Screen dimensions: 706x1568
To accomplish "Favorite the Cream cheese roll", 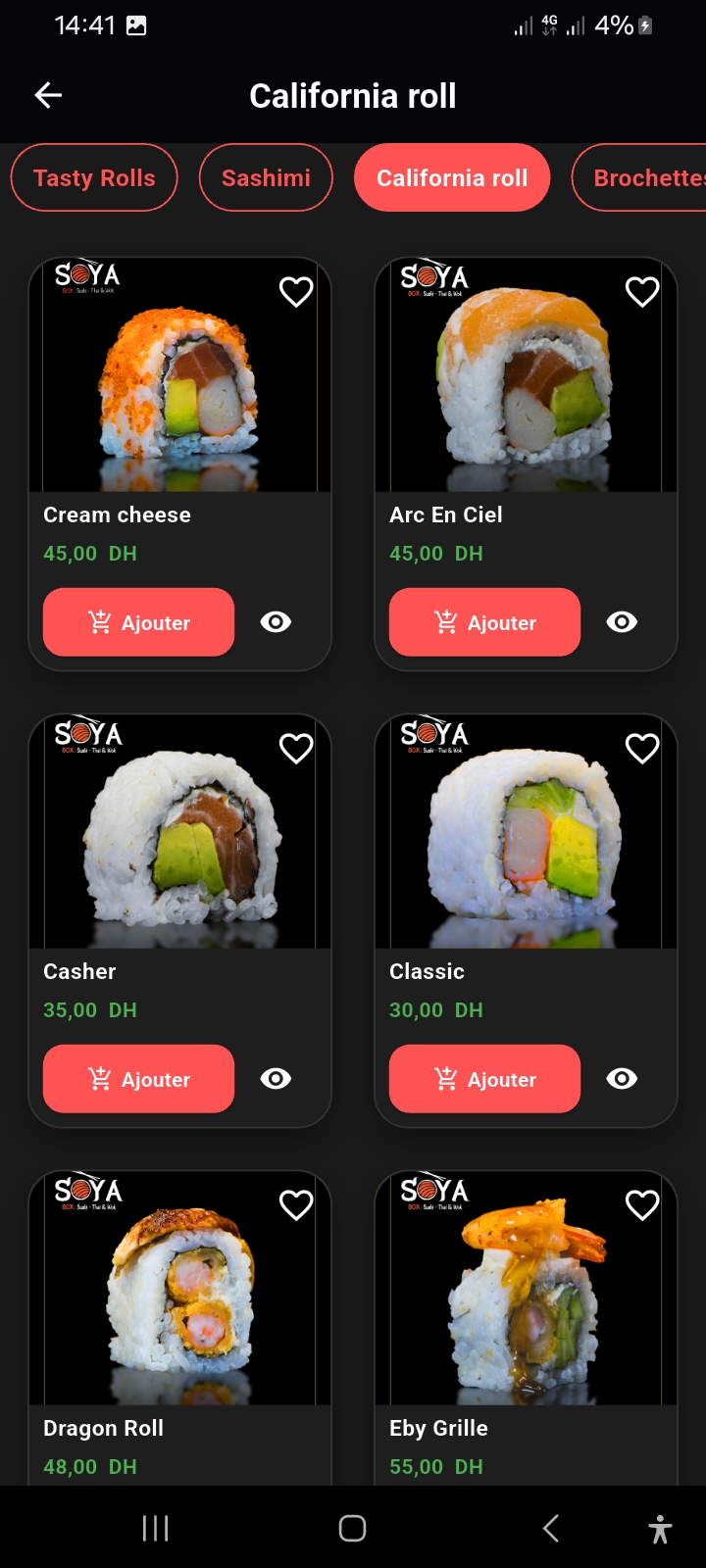I will (296, 292).
